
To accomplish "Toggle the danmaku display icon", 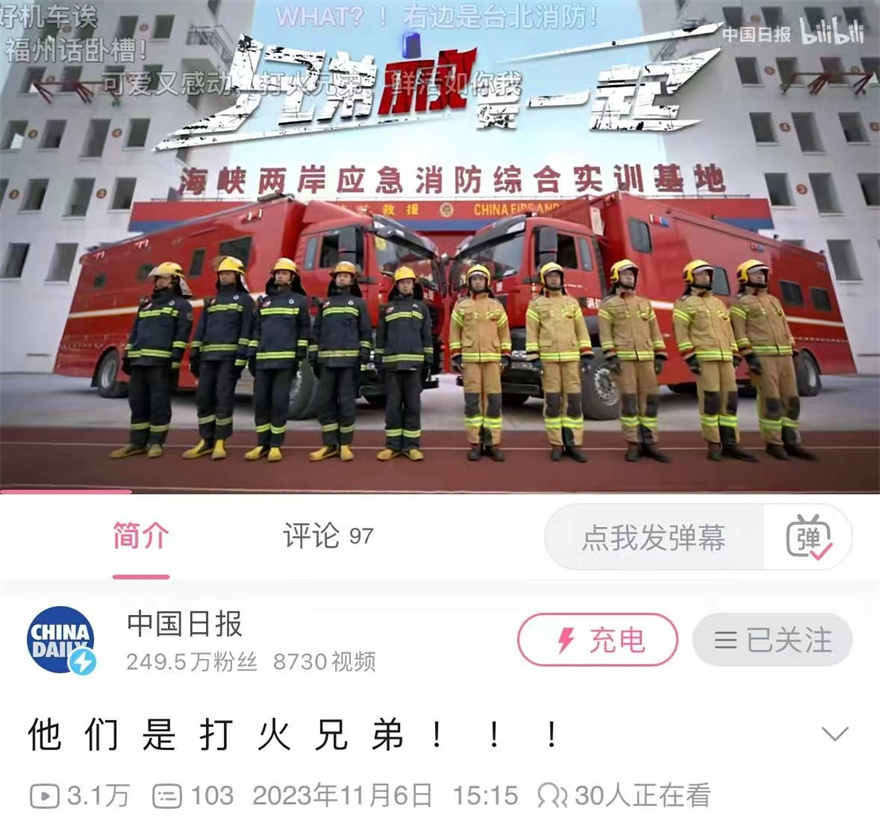I will (808, 538).
